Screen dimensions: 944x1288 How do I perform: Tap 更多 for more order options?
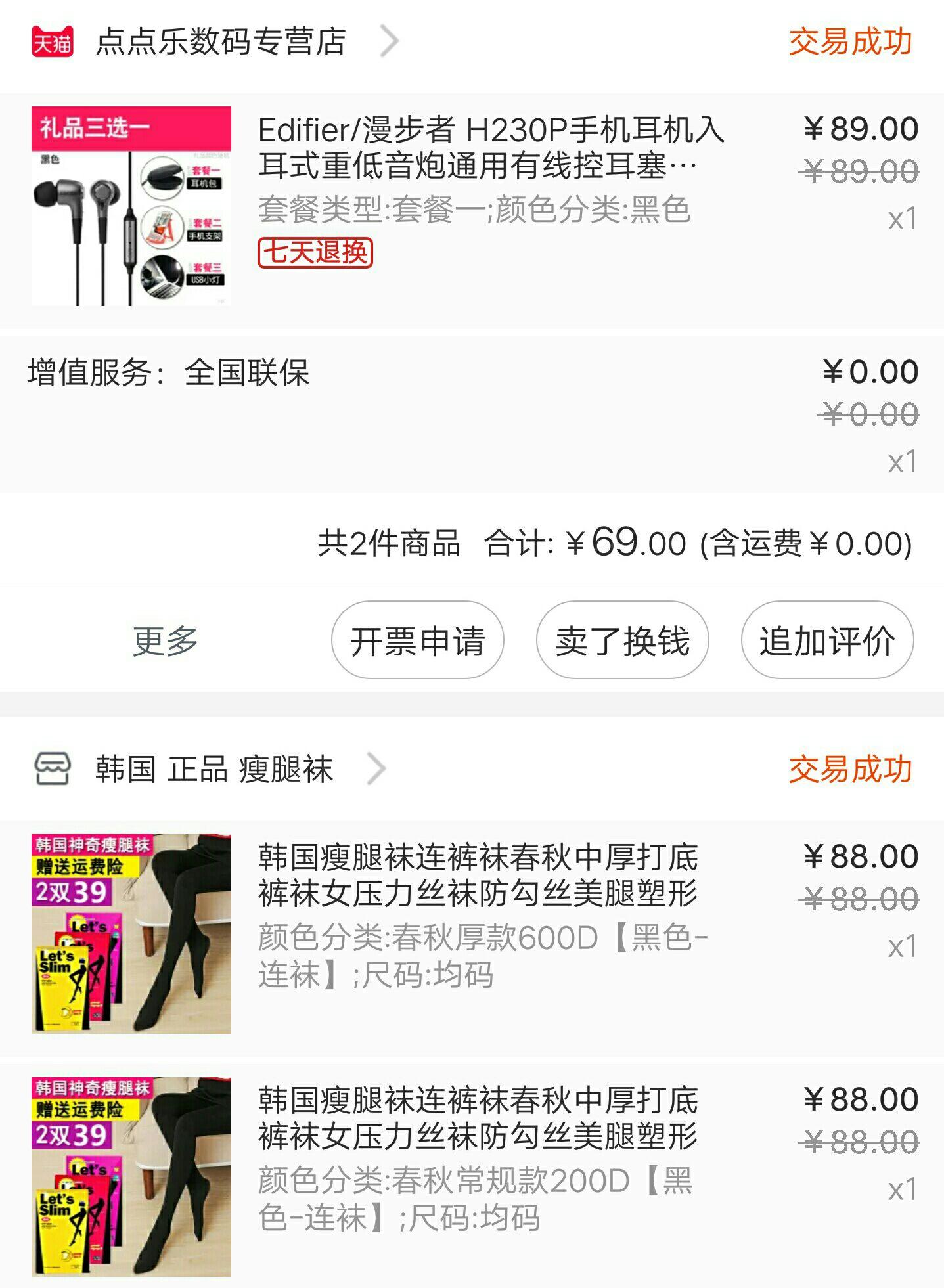(x=165, y=640)
